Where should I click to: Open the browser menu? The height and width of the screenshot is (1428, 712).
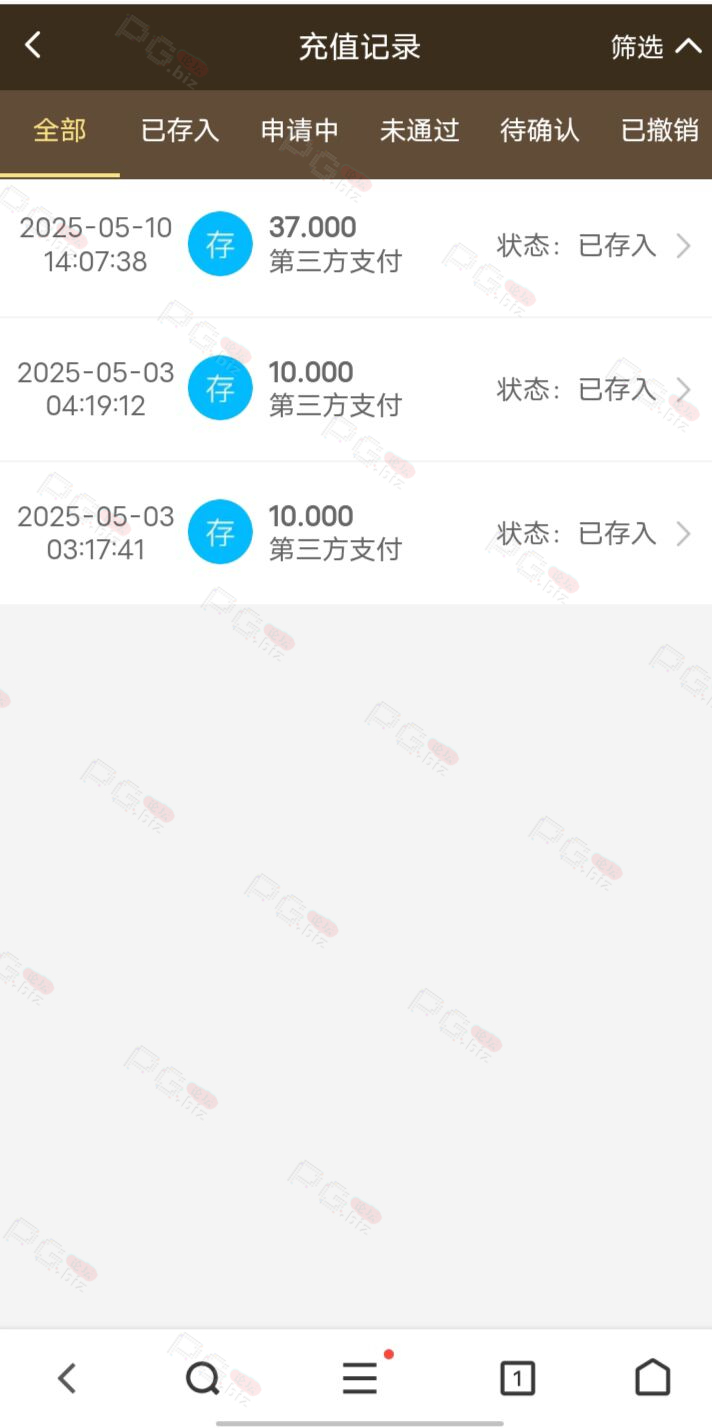click(360, 1379)
